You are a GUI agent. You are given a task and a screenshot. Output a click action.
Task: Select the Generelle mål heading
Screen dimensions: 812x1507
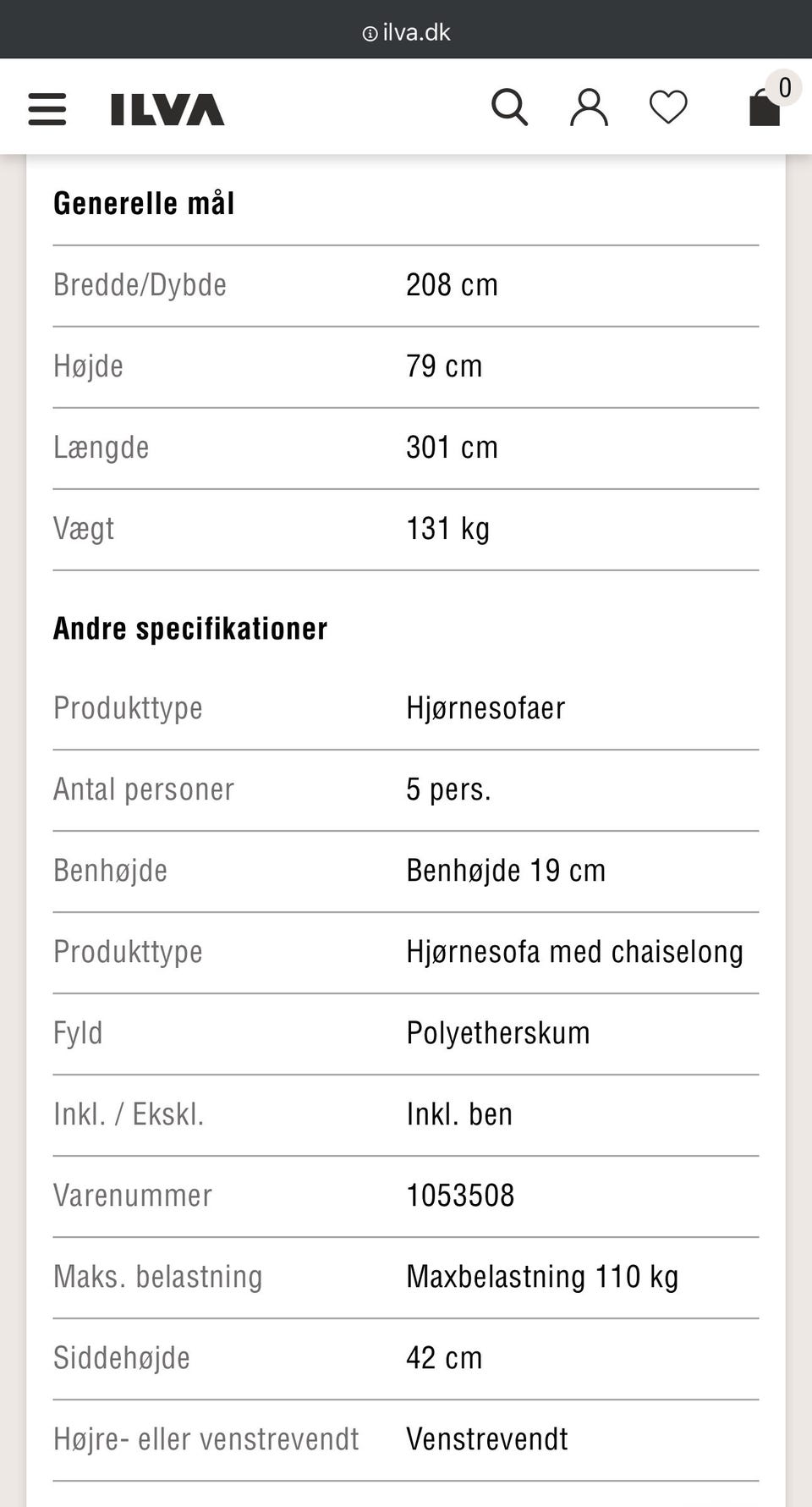pos(144,202)
